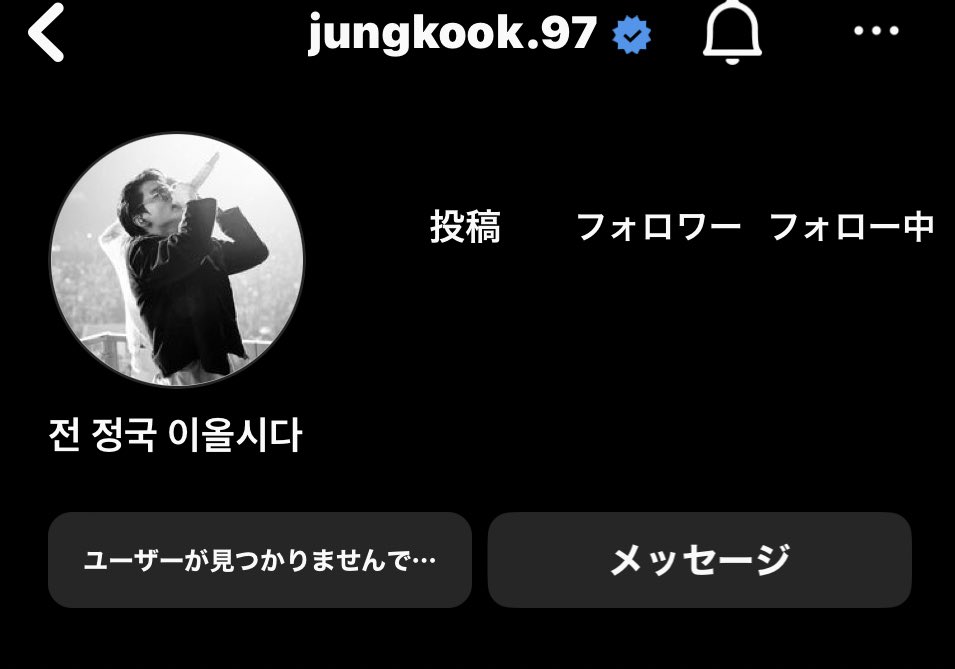Tap the ユーザーが見つかりませんで… button
This screenshot has width=955, height=669.
[x=260, y=560]
